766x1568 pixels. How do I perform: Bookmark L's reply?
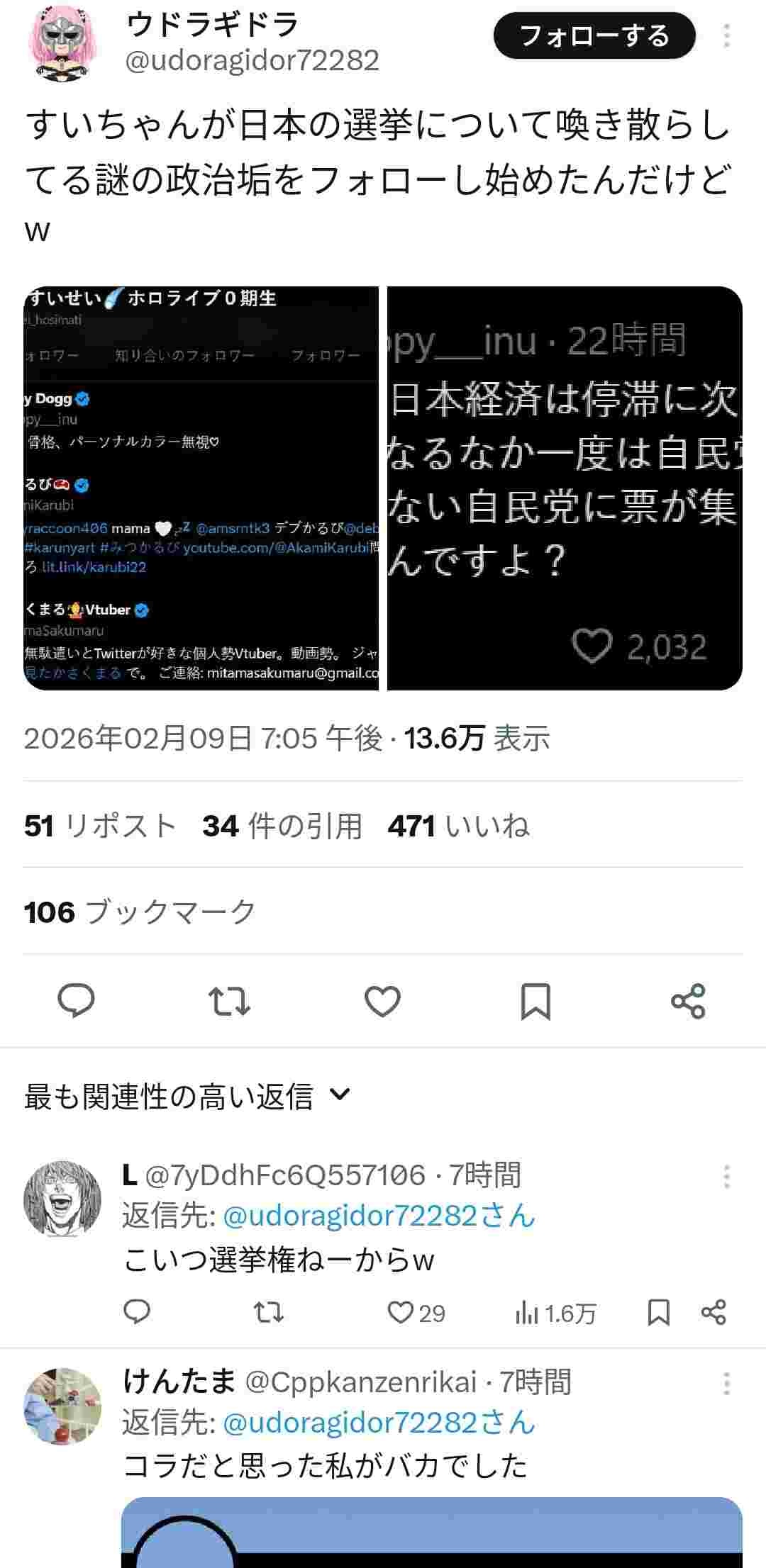pos(659,1314)
